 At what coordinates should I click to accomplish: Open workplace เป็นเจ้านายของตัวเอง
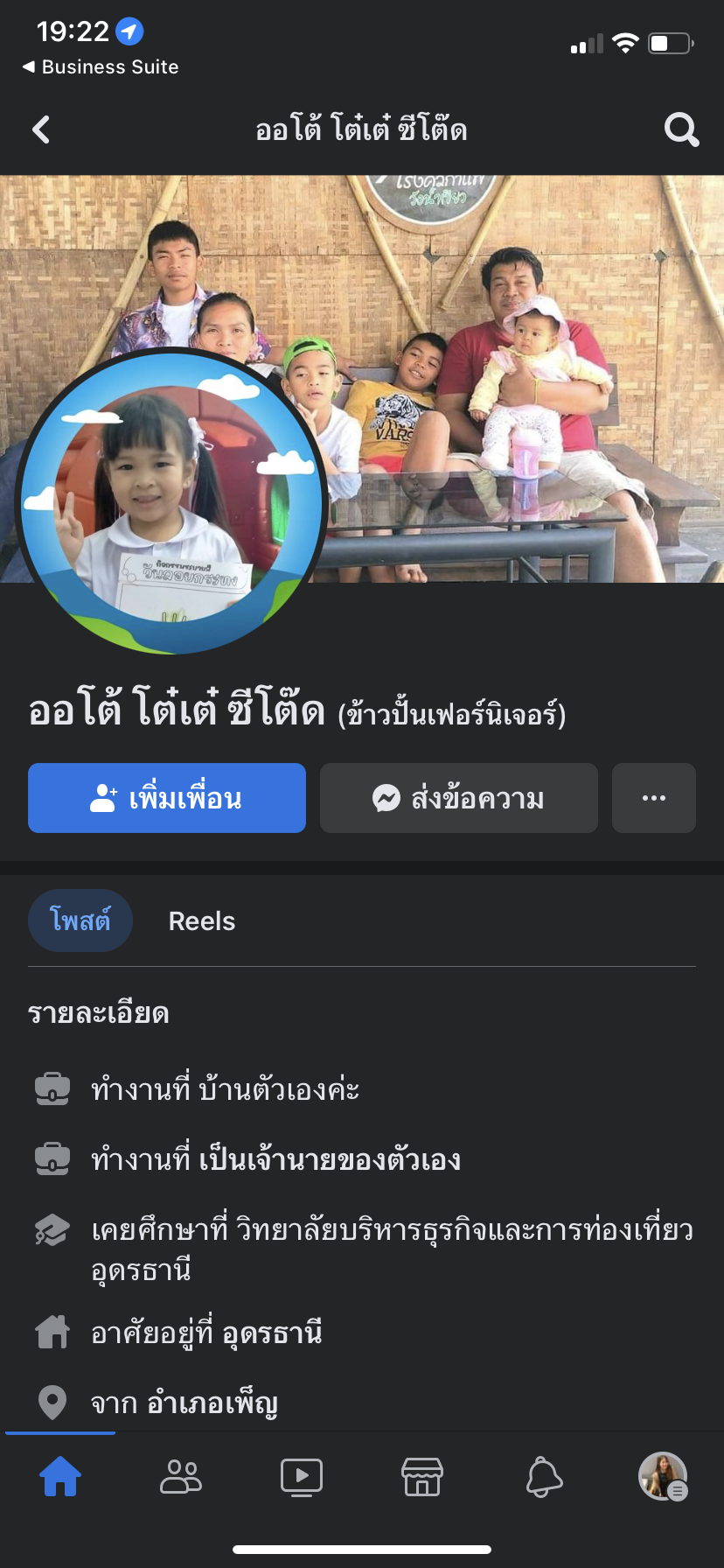pos(329,1160)
